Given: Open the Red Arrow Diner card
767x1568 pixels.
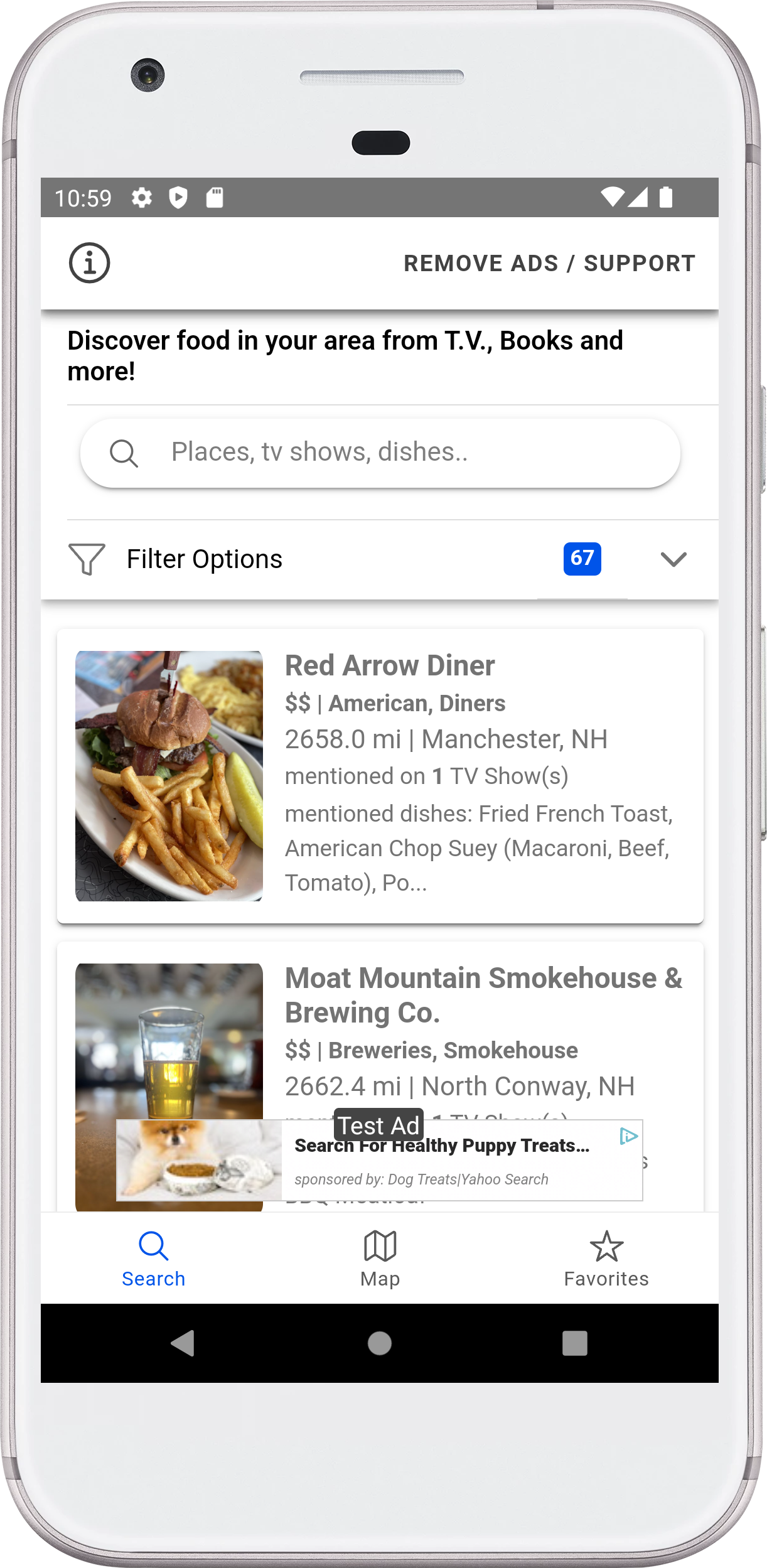Looking at the screenshot, I should click(380, 776).
